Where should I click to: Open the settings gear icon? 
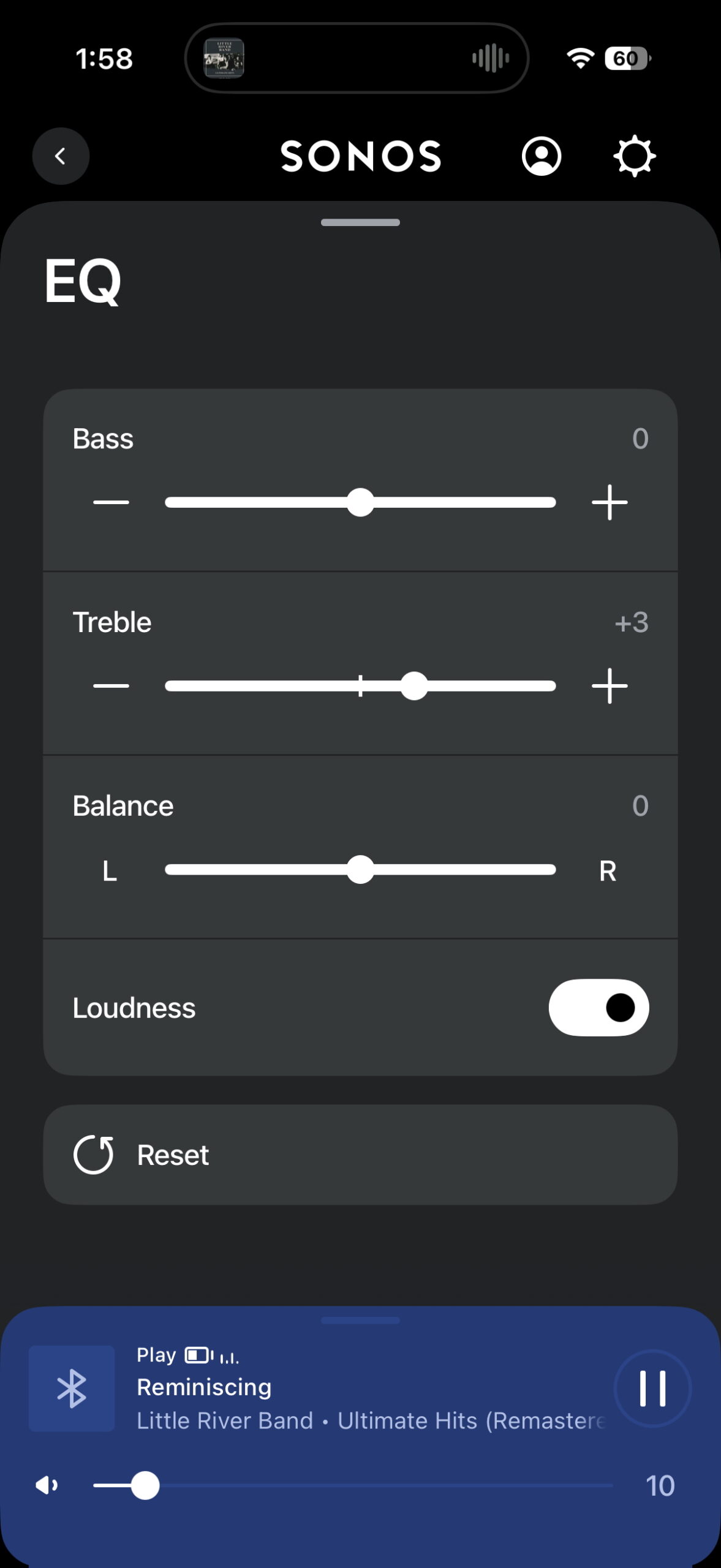[635, 157]
